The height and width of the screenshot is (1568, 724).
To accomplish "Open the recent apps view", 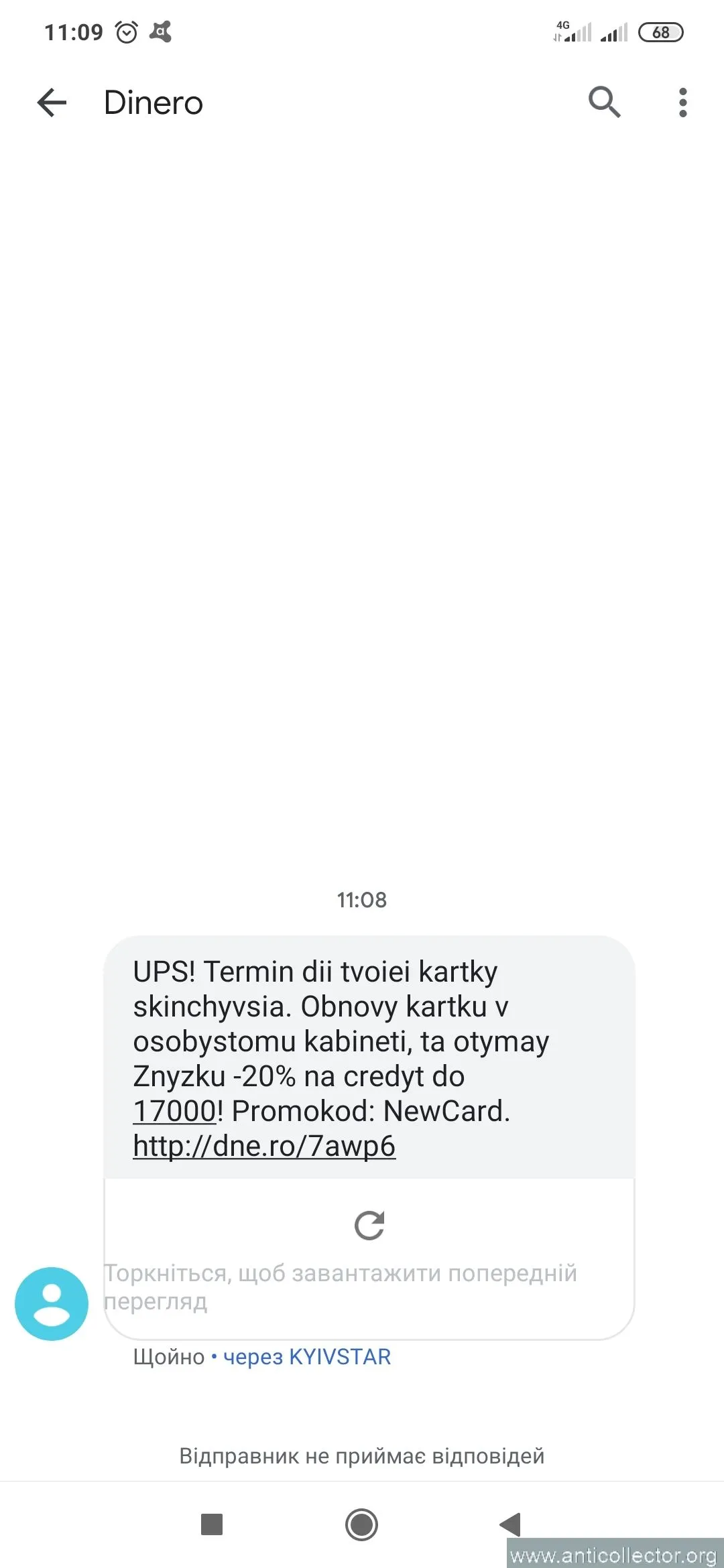I will click(x=212, y=1524).
